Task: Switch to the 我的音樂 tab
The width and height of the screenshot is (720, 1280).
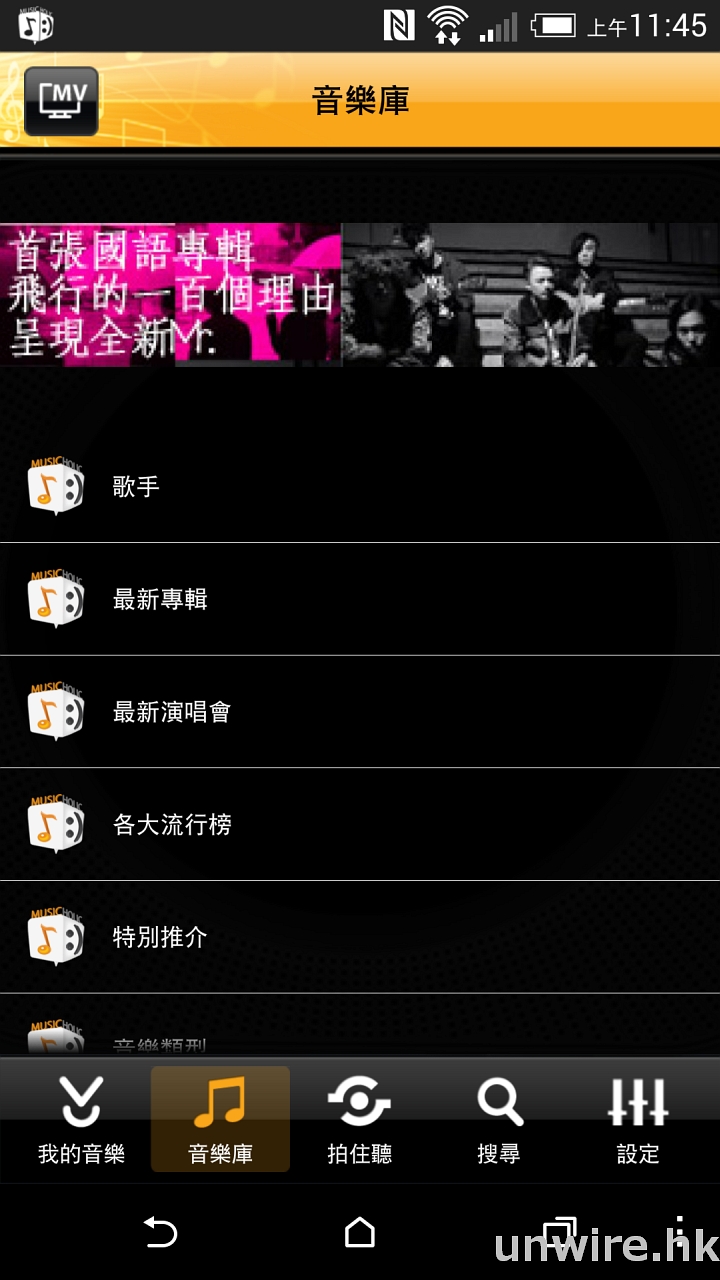Action: tap(81, 1120)
